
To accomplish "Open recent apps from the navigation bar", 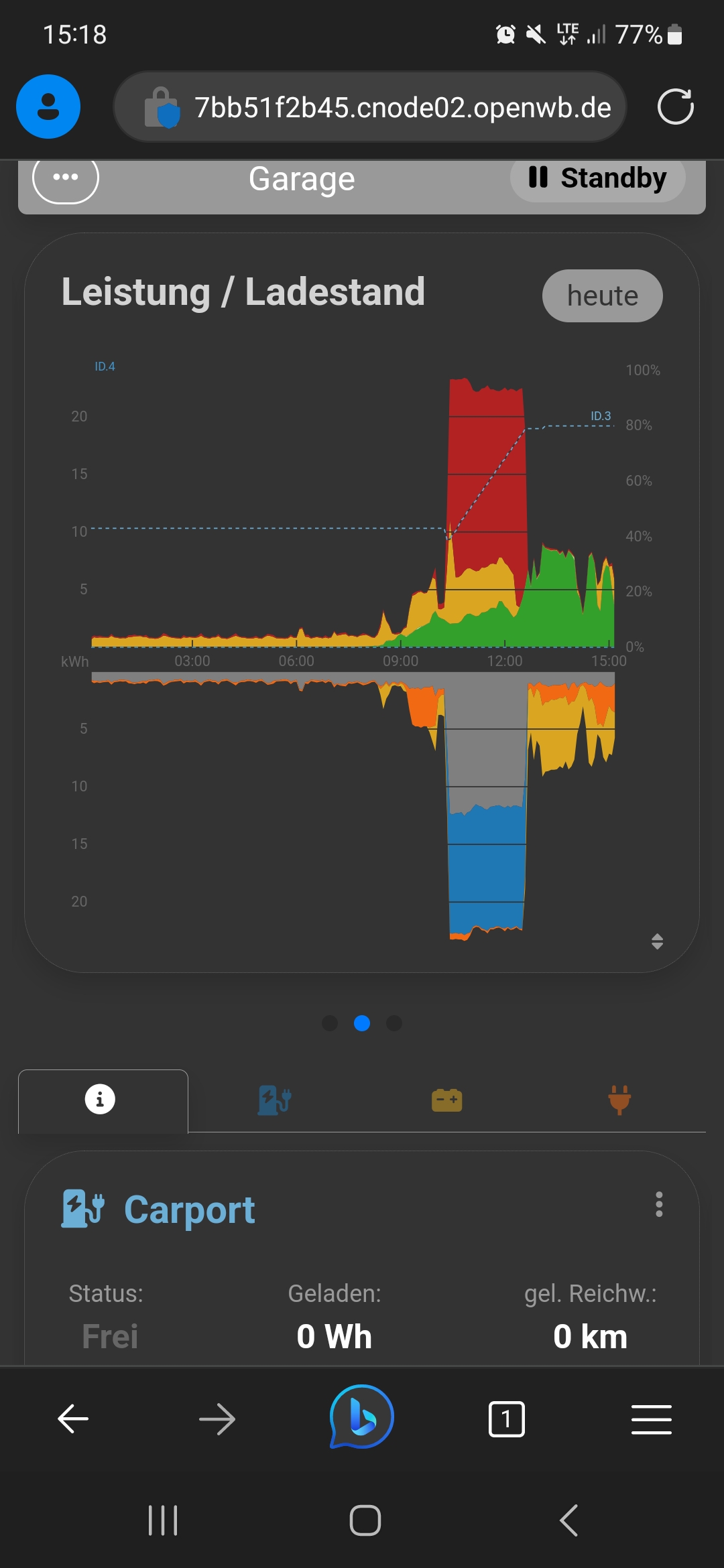I will (x=163, y=1520).
